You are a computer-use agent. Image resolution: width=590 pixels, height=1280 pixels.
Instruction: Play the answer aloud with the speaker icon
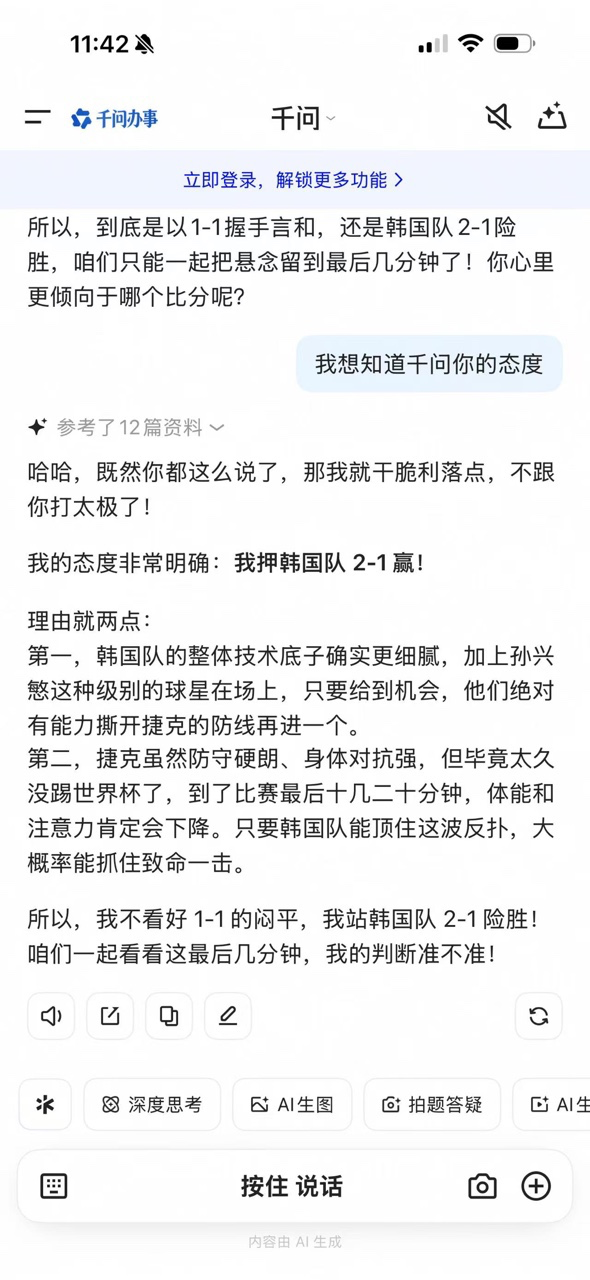51,1016
